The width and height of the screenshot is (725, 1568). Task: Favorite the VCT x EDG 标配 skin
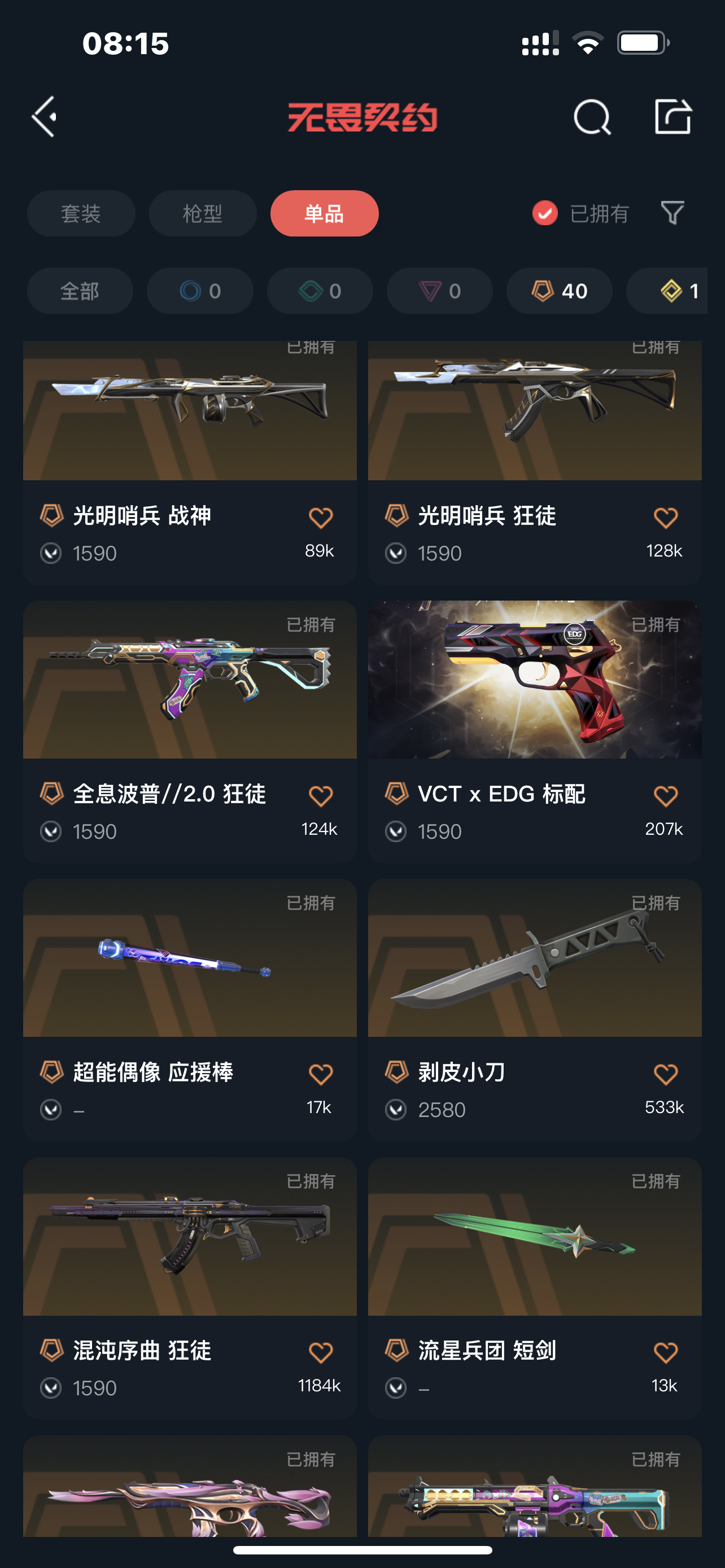click(665, 795)
